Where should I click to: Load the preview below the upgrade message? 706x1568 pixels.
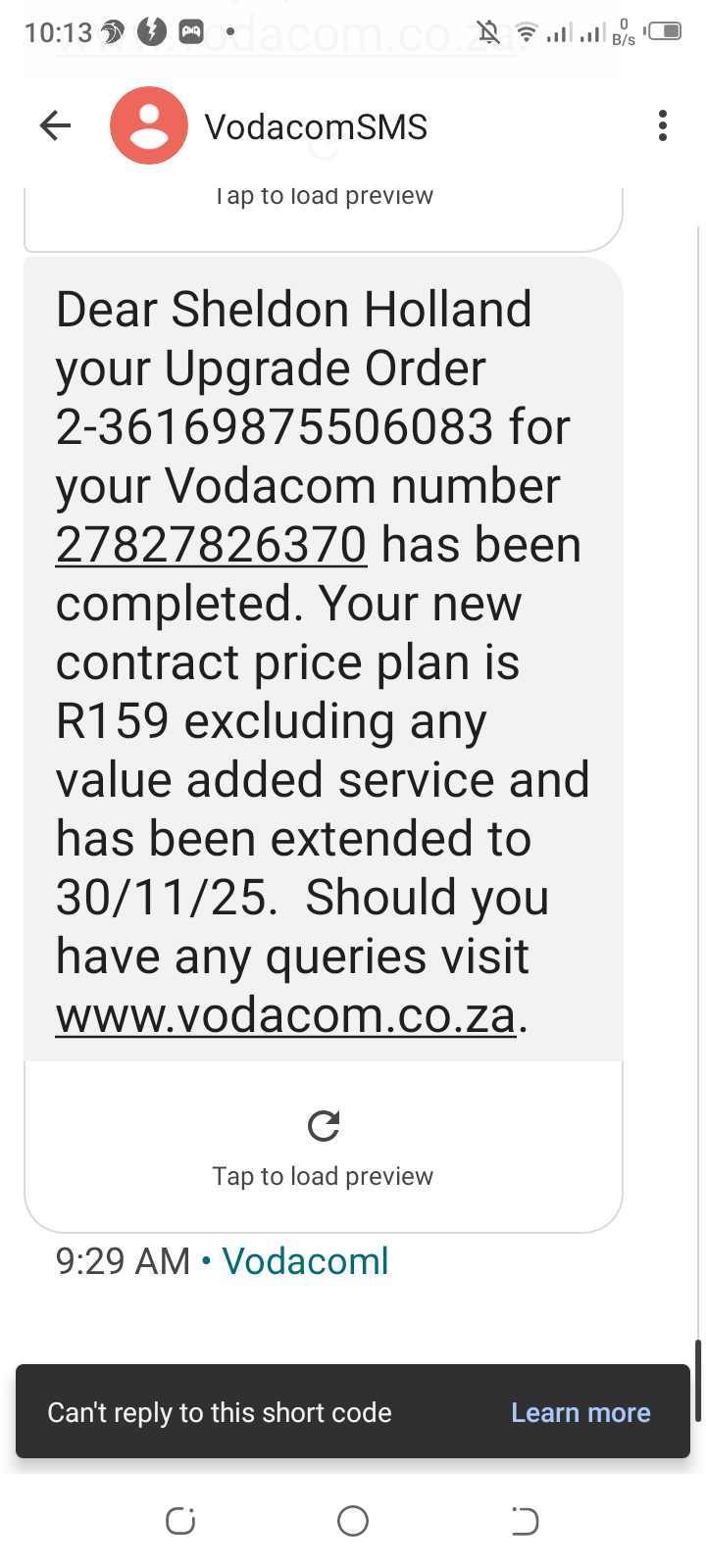pos(323,1147)
